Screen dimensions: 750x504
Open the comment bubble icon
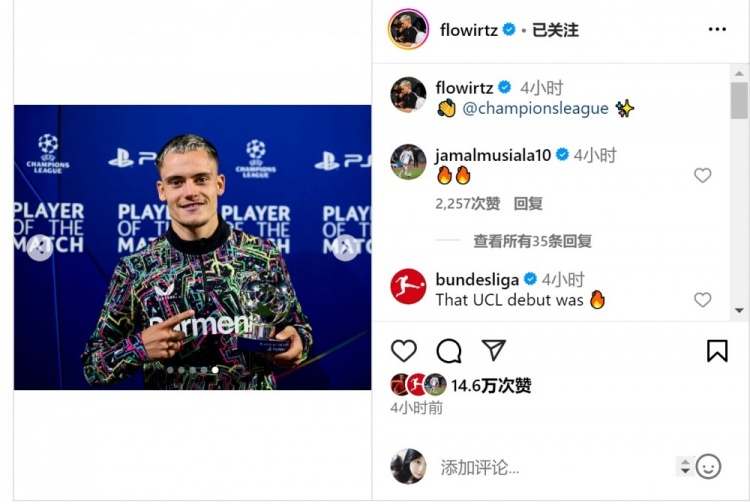(449, 350)
